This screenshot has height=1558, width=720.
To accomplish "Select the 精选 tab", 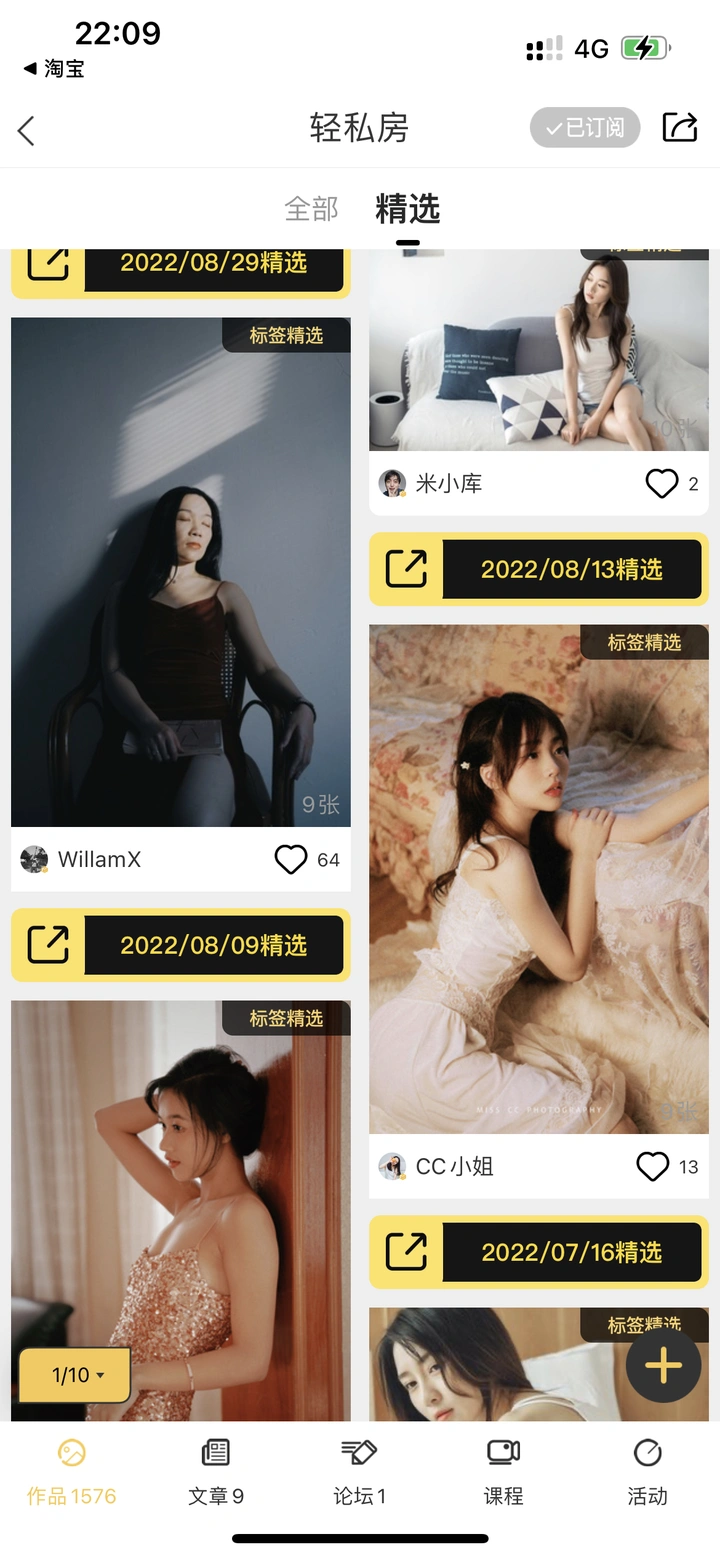I will (407, 208).
